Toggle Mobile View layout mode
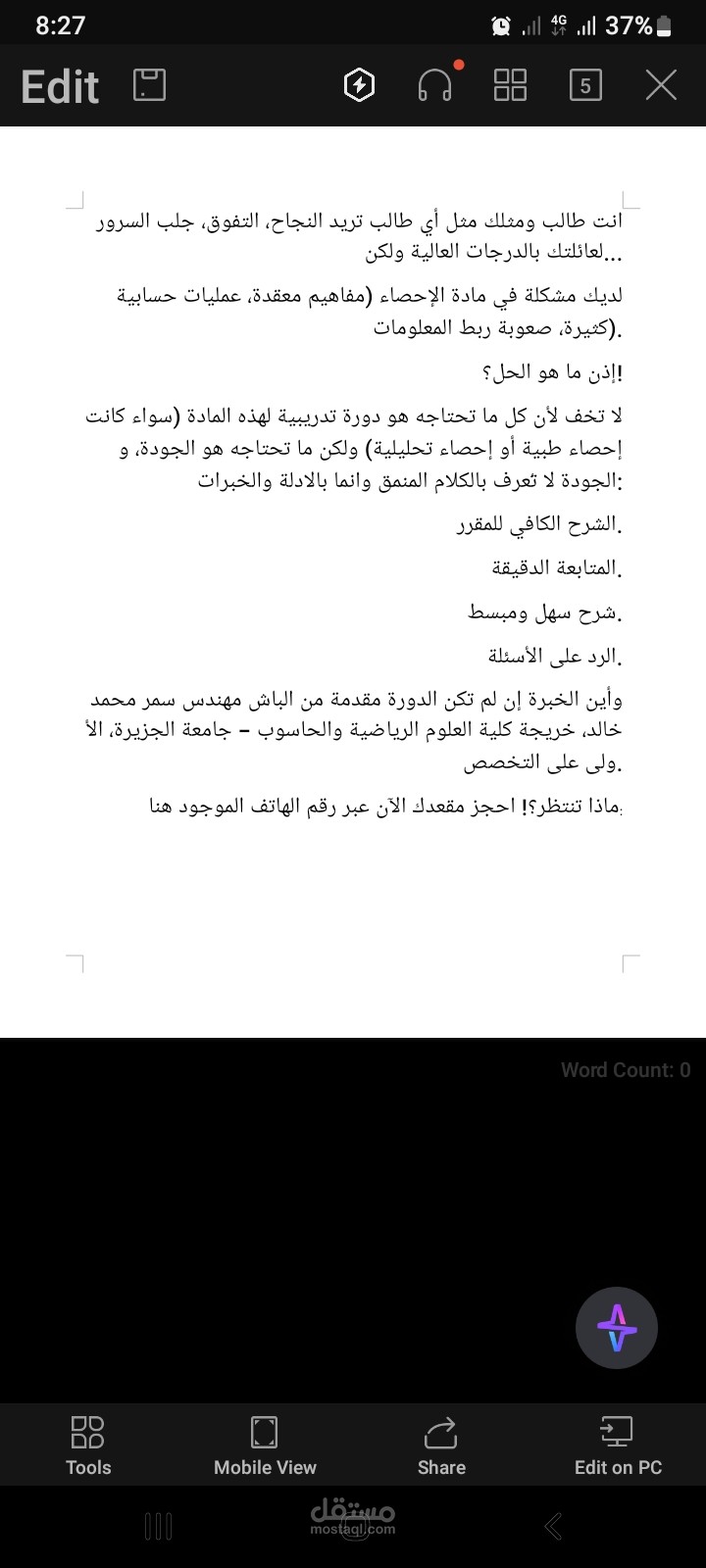This screenshot has height=1568, width=706. coord(264,1444)
